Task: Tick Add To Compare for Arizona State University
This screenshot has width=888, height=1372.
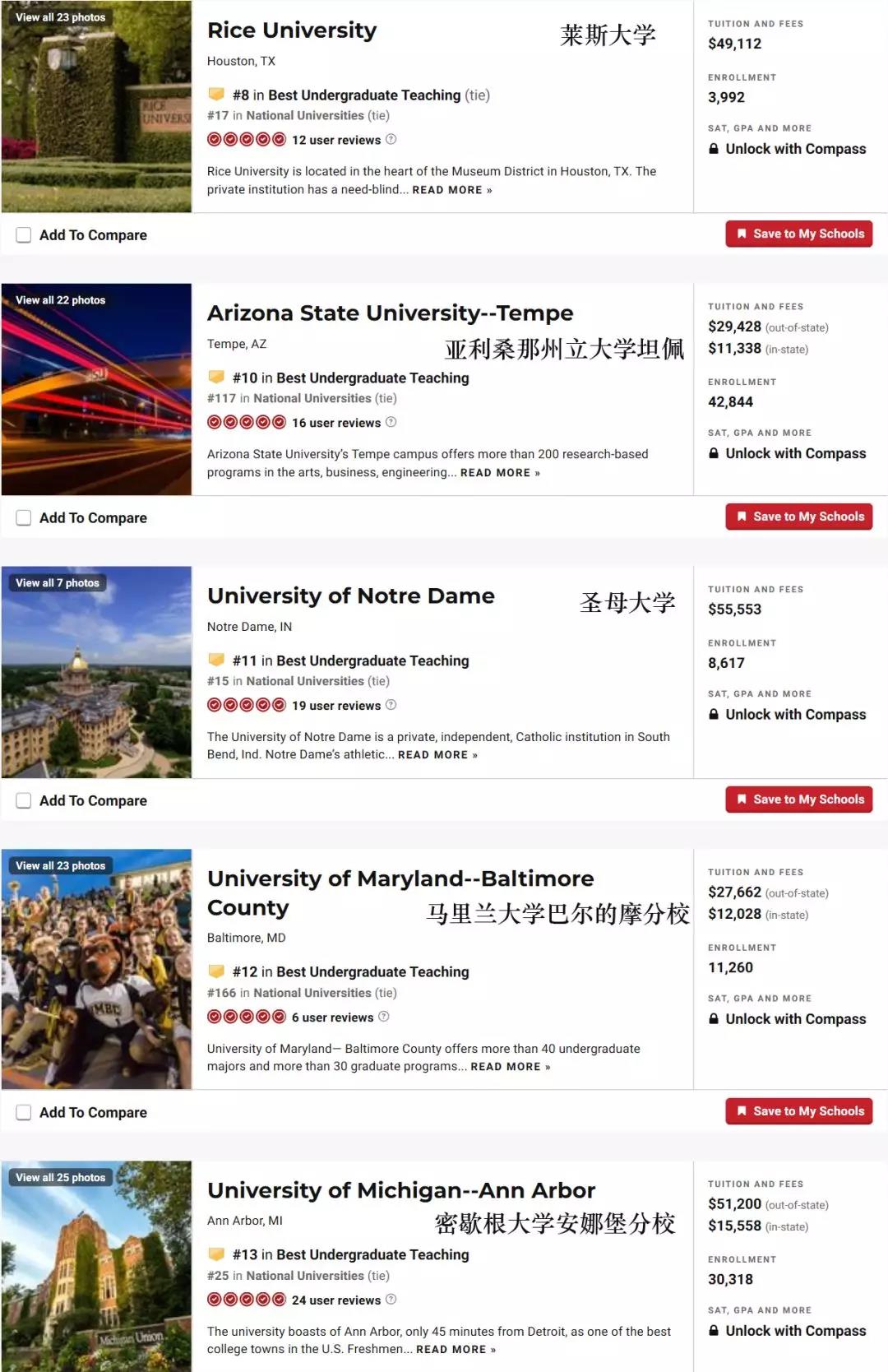Action: tap(24, 518)
